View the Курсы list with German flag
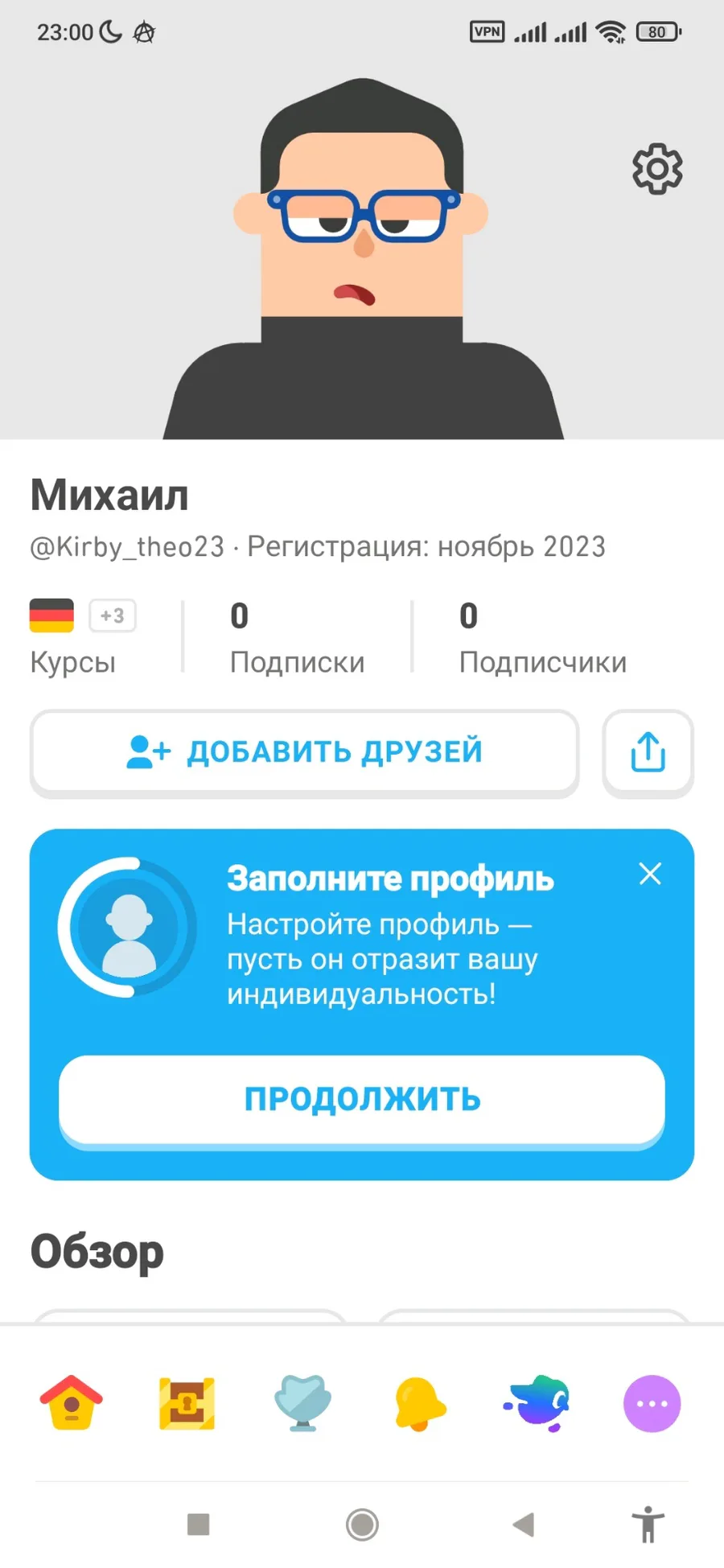724x1568 pixels. [82, 636]
